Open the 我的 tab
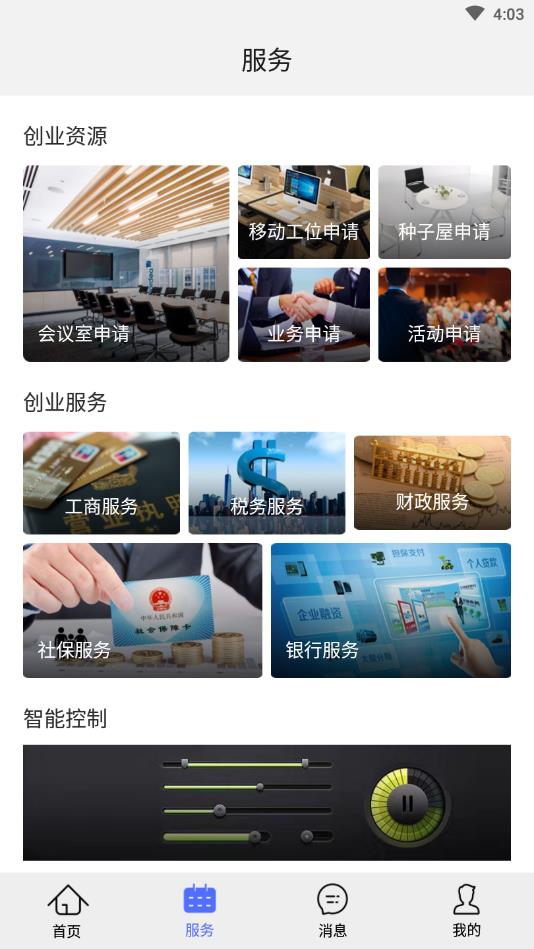The height and width of the screenshot is (949, 534). (x=466, y=911)
